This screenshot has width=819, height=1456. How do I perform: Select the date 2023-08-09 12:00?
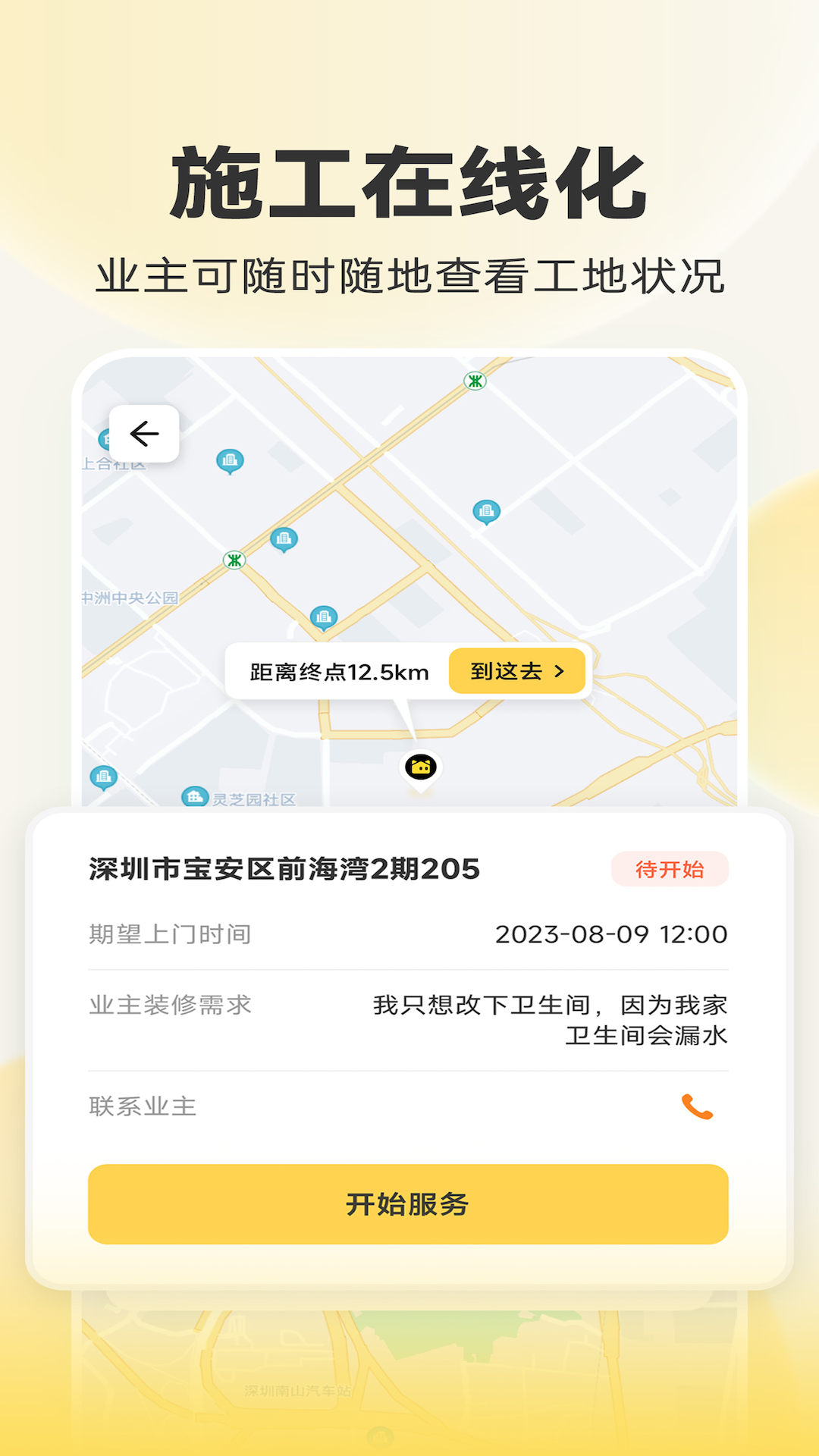[x=611, y=934]
